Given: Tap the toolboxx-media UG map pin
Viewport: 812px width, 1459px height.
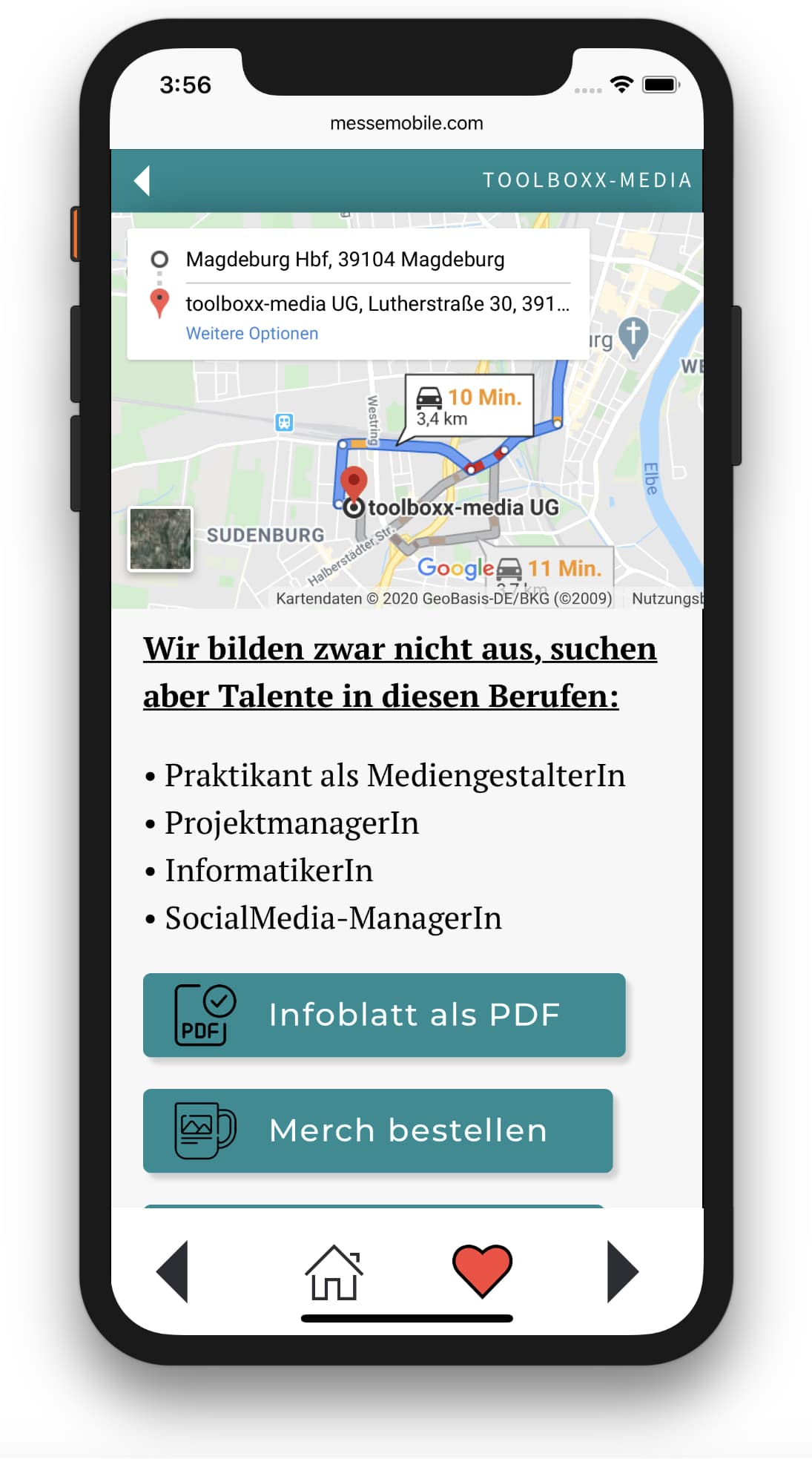Looking at the screenshot, I should pyautogui.click(x=354, y=484).
